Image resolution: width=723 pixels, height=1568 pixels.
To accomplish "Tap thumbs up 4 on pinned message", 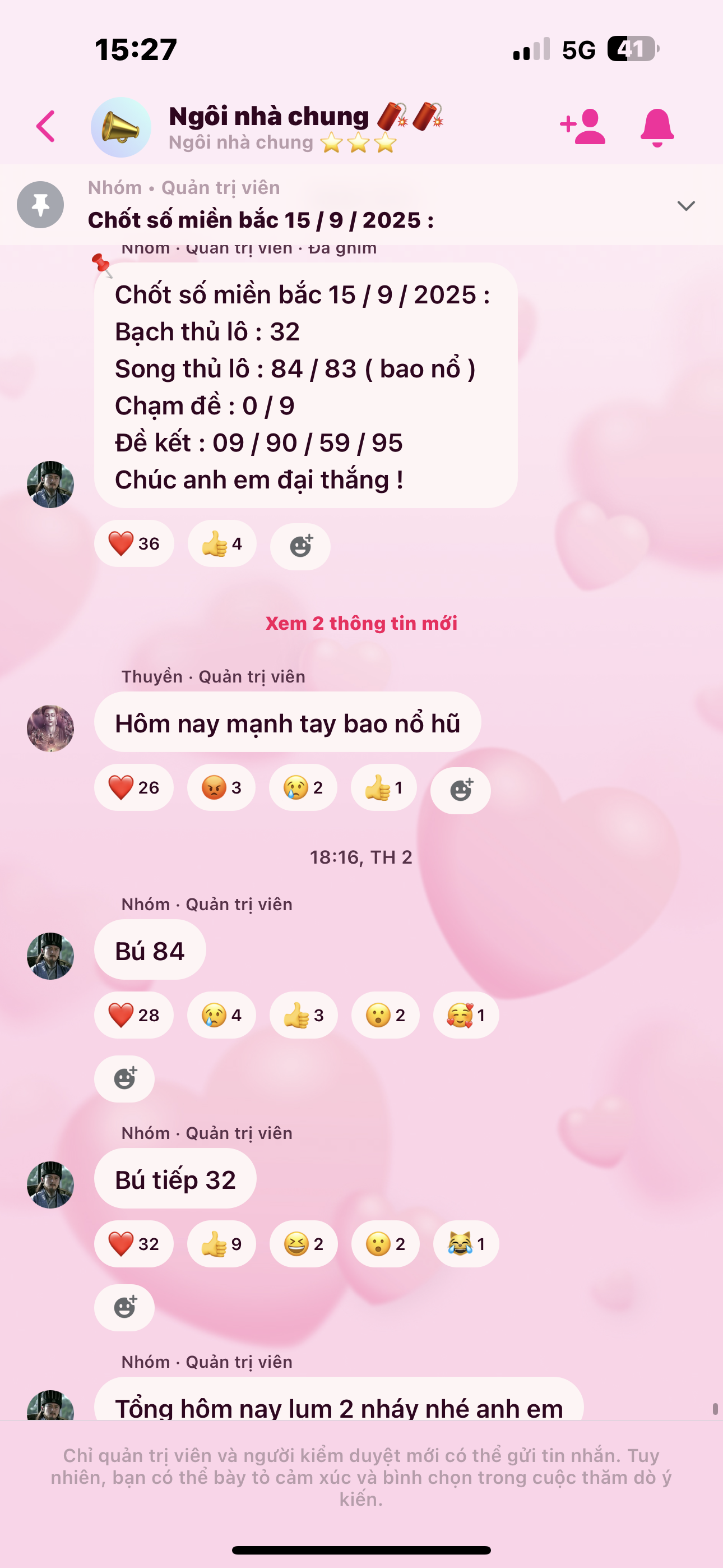I will tap(221, 543).
